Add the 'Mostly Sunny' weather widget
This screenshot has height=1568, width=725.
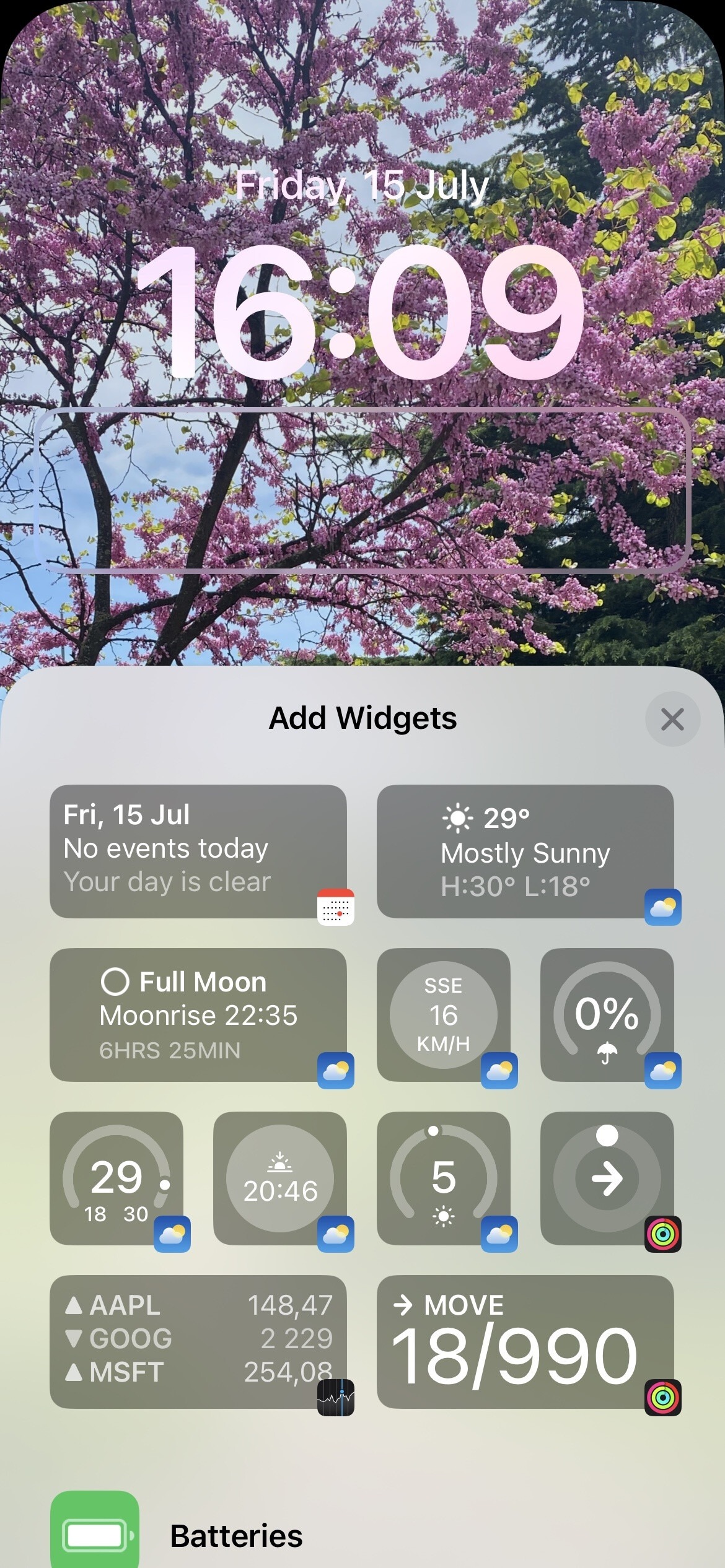525,851
